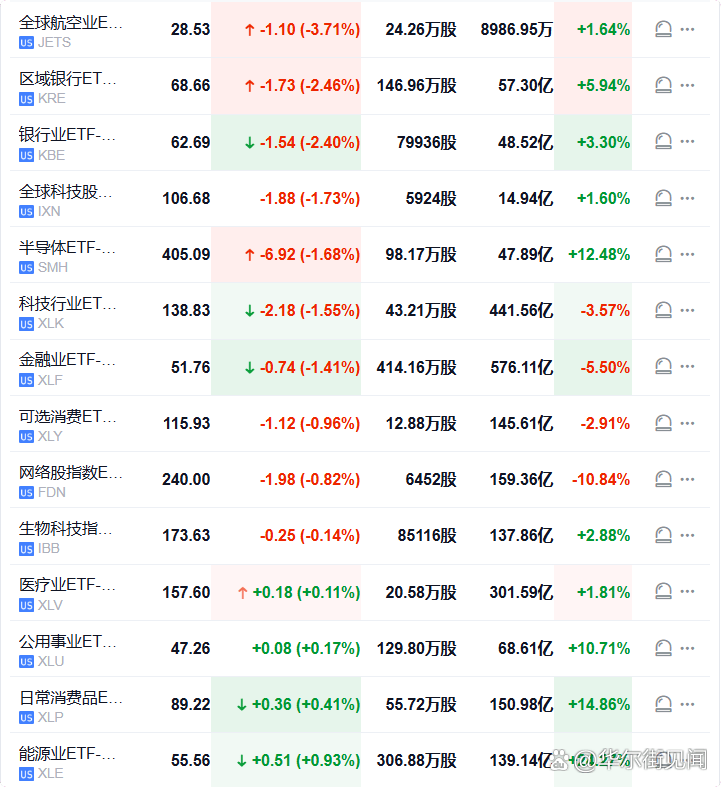The height and width of the screenshot is (787, 721).
Task: Tap the alert bell on the XLV row
Action: pyautogui.click(x=663, y=592)
